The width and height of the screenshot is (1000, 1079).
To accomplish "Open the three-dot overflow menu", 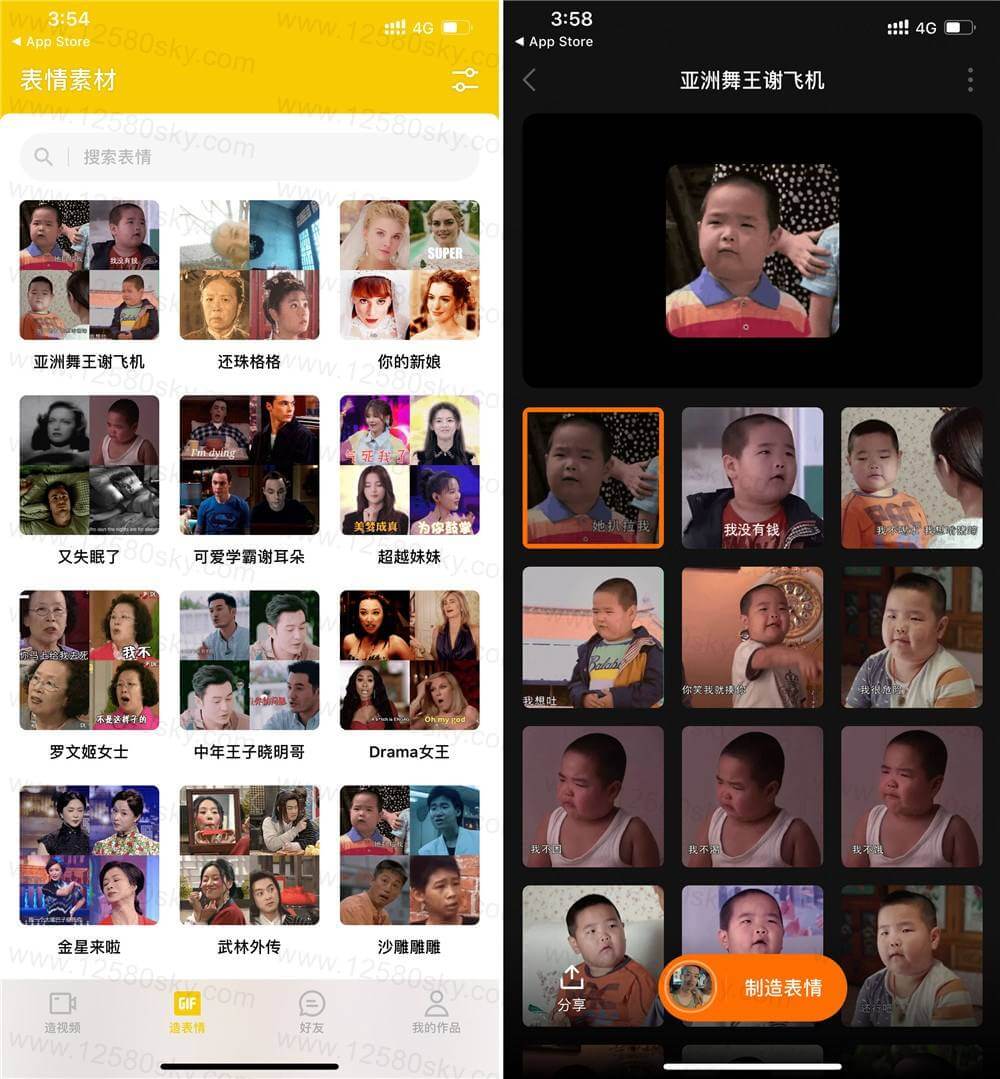I will click(970, 81).
